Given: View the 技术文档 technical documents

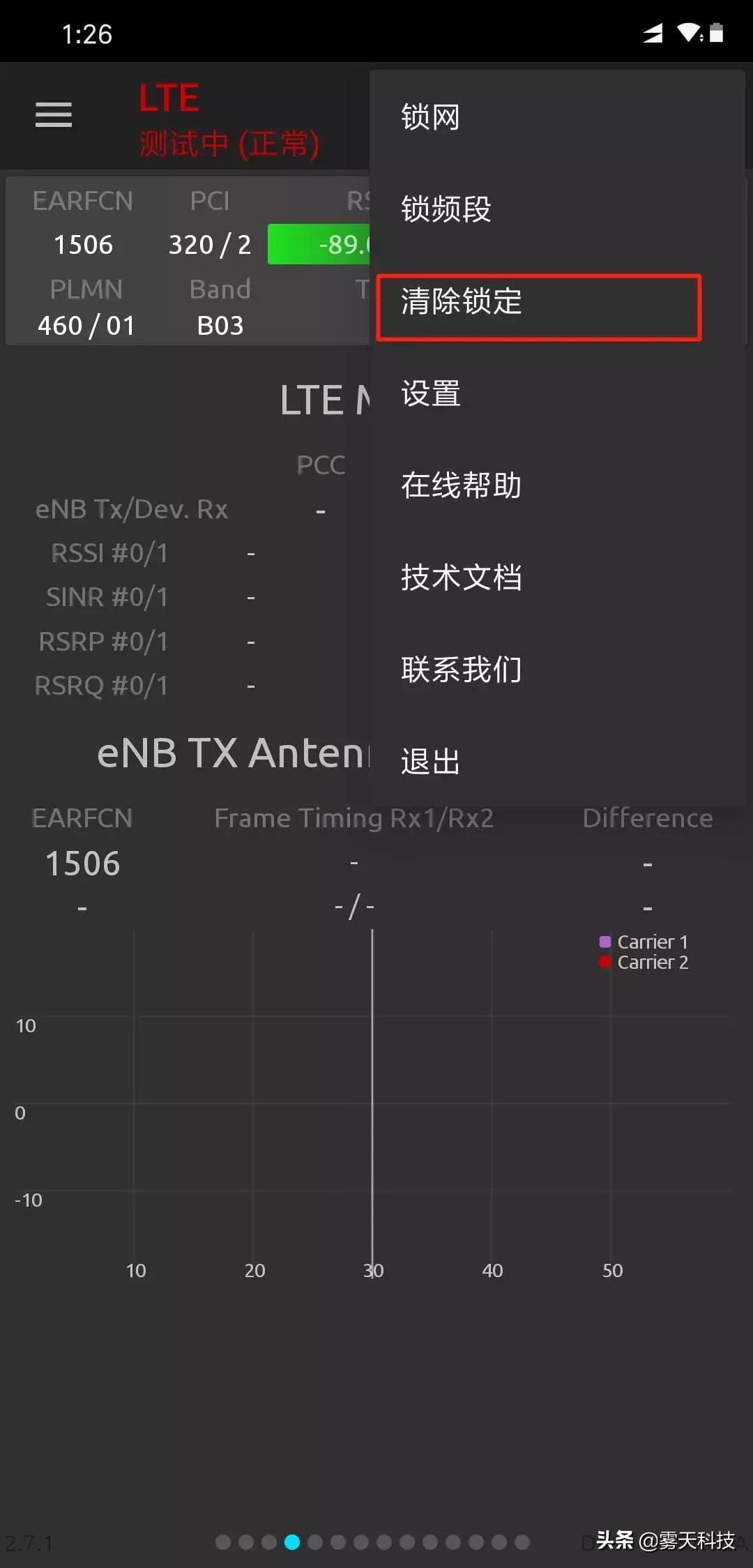Looking at the screenshot, I should [x=462, y=579].
